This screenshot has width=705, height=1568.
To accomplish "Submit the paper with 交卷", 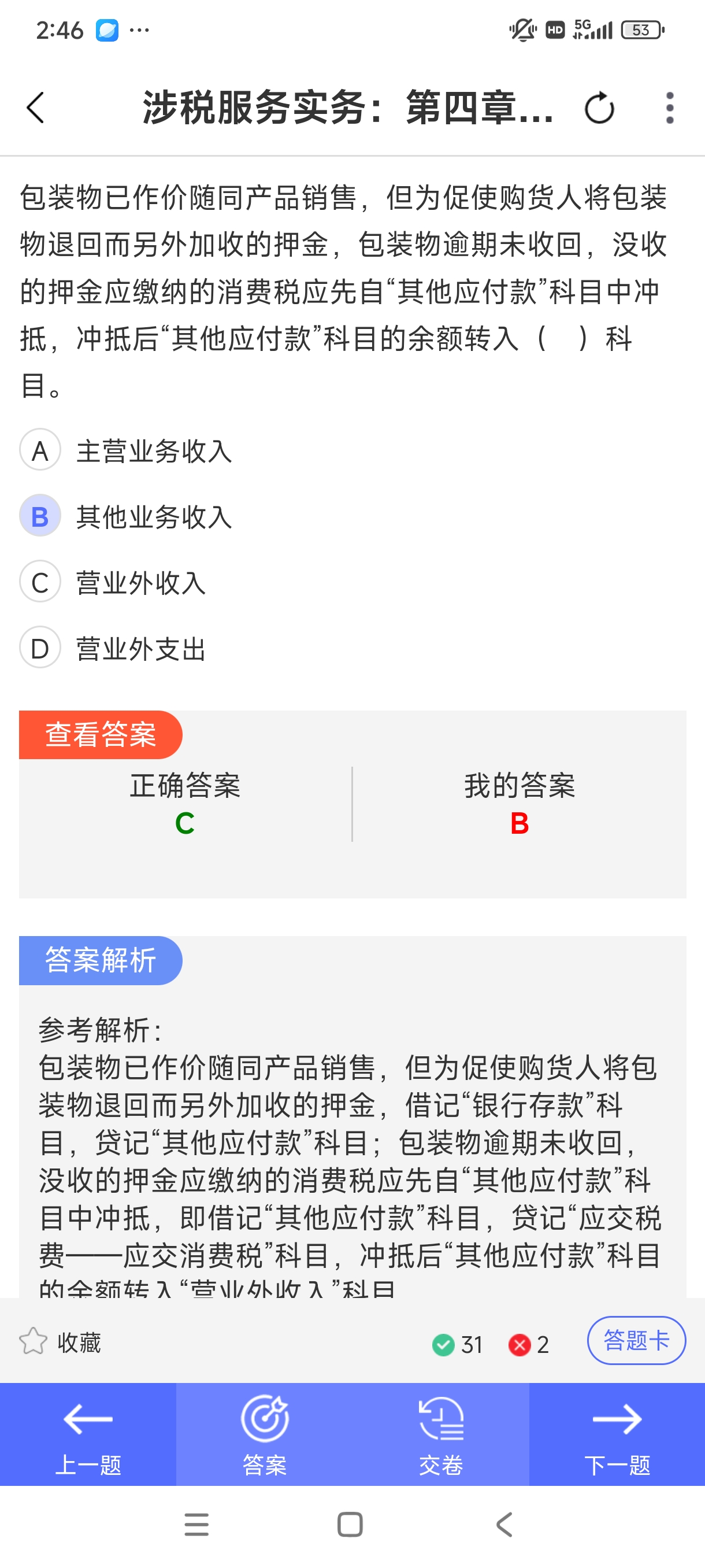I will pyautogui.click(x=441, y=1434).
